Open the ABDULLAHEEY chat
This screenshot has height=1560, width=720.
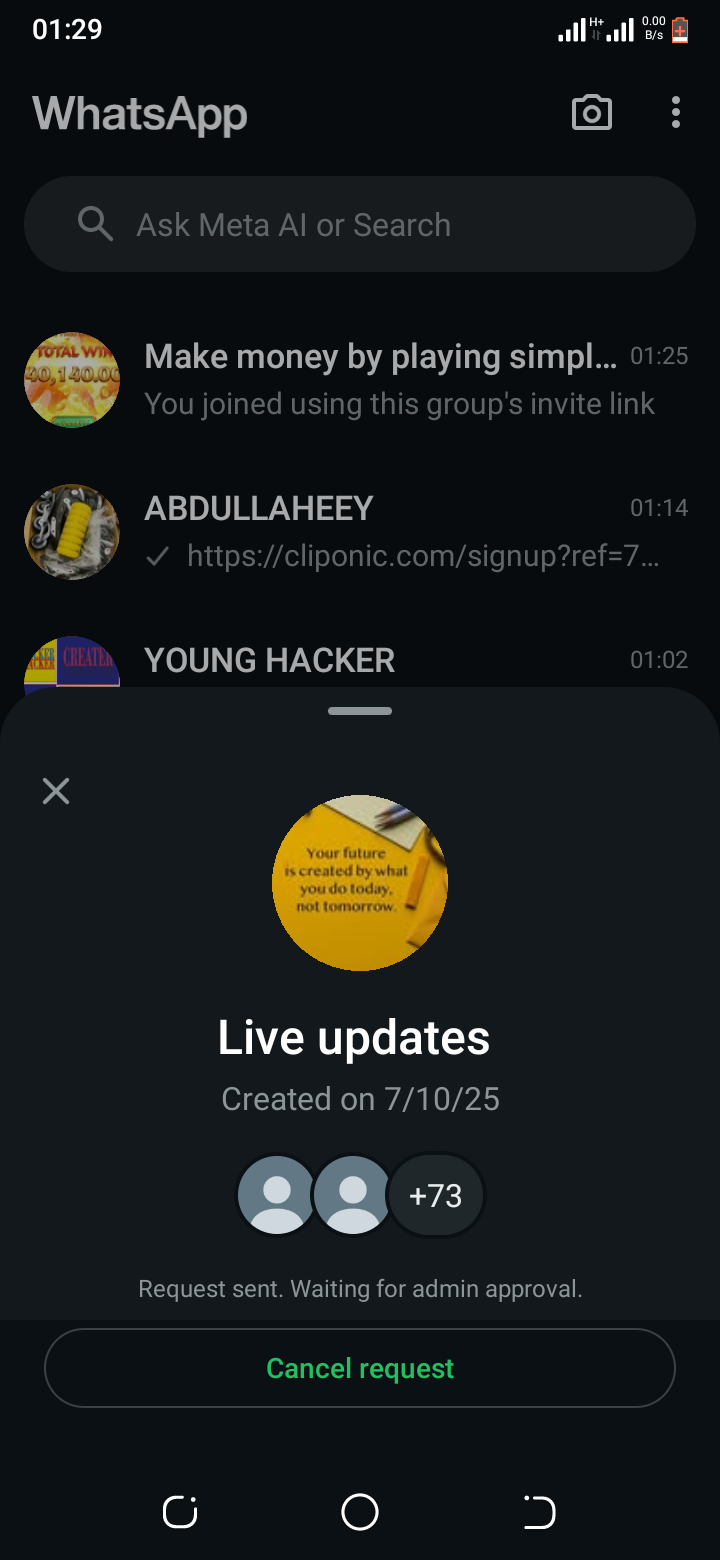point(380,532)
